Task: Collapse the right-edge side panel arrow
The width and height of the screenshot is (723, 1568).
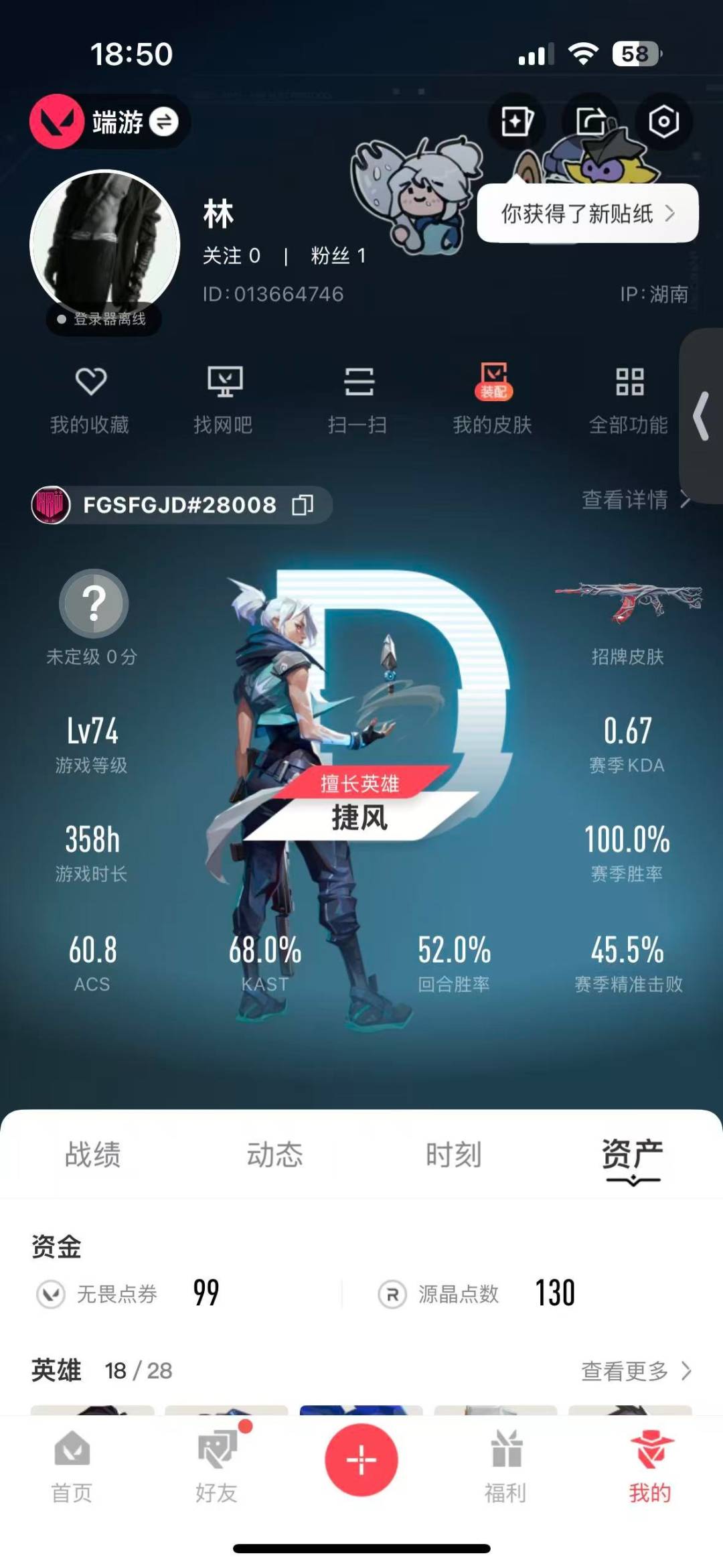Action: (x=701, y=415)
